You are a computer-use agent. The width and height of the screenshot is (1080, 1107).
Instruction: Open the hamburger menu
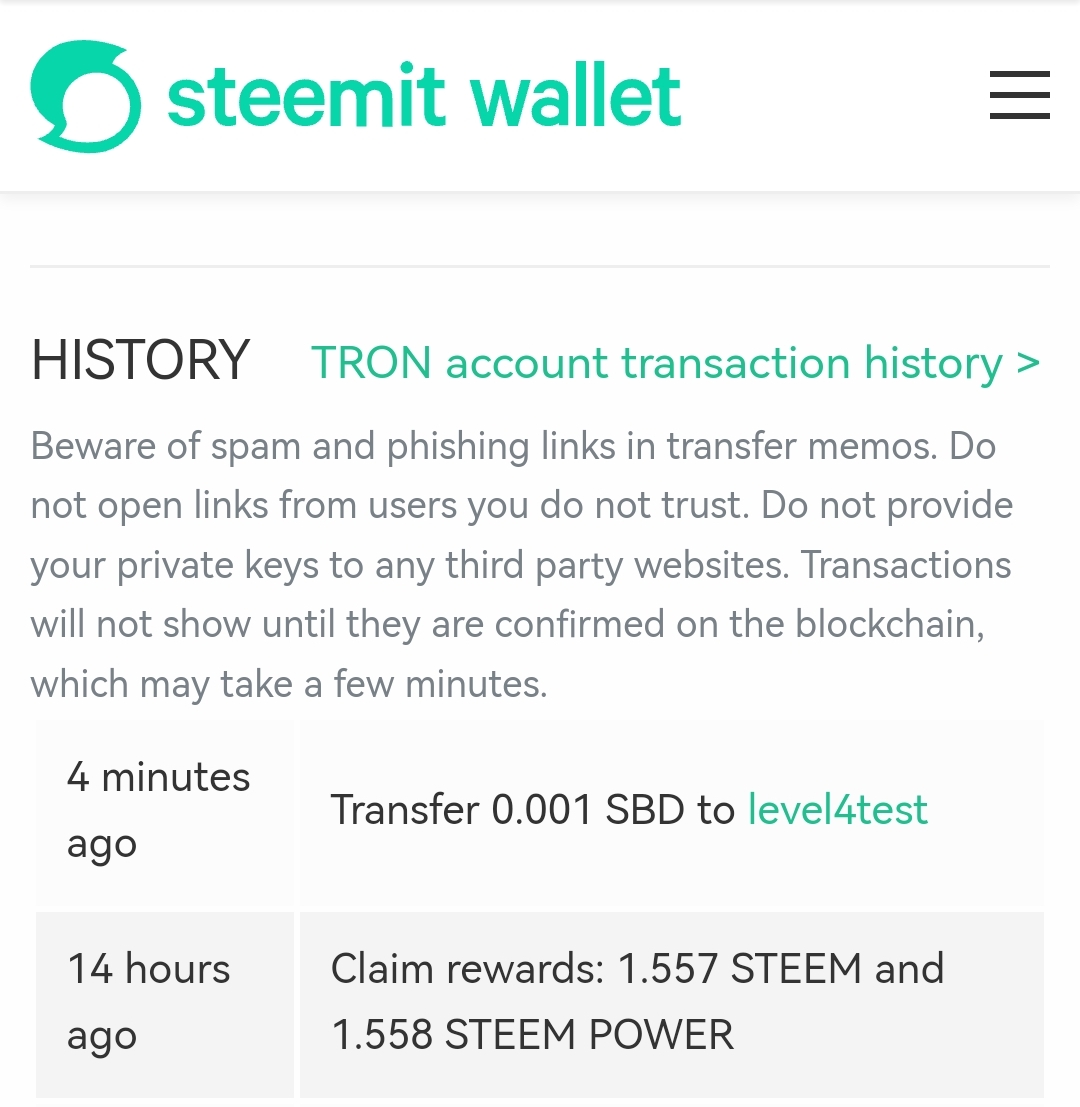click(1019, 95)
